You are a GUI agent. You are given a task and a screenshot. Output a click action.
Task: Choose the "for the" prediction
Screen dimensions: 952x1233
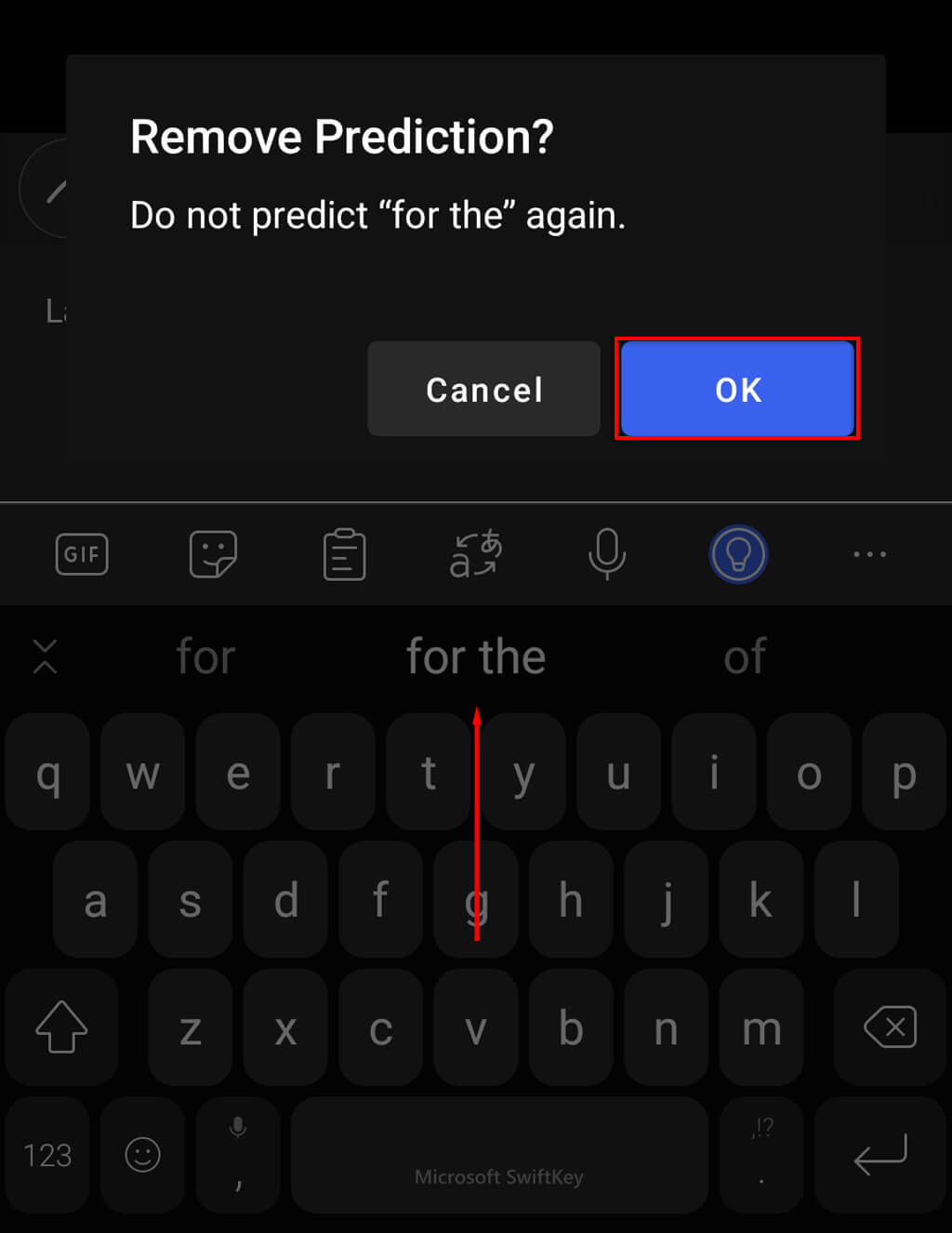[x=476, y=657]
